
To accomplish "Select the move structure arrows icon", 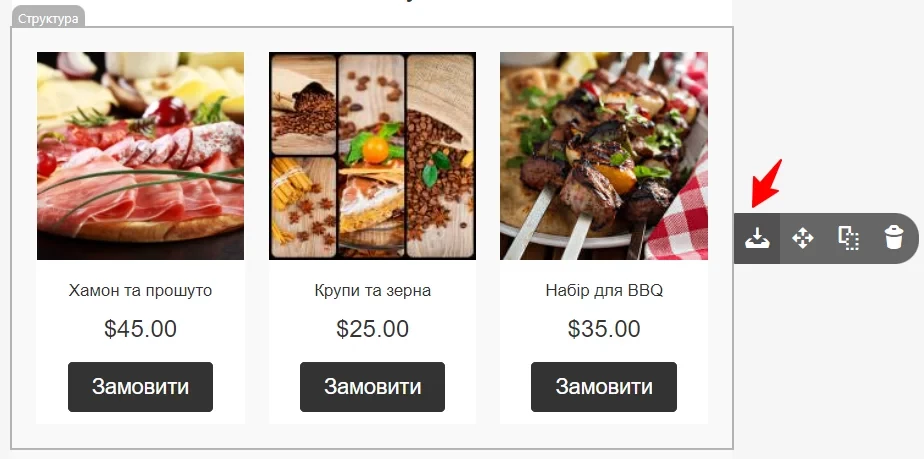I will point(803,238).
